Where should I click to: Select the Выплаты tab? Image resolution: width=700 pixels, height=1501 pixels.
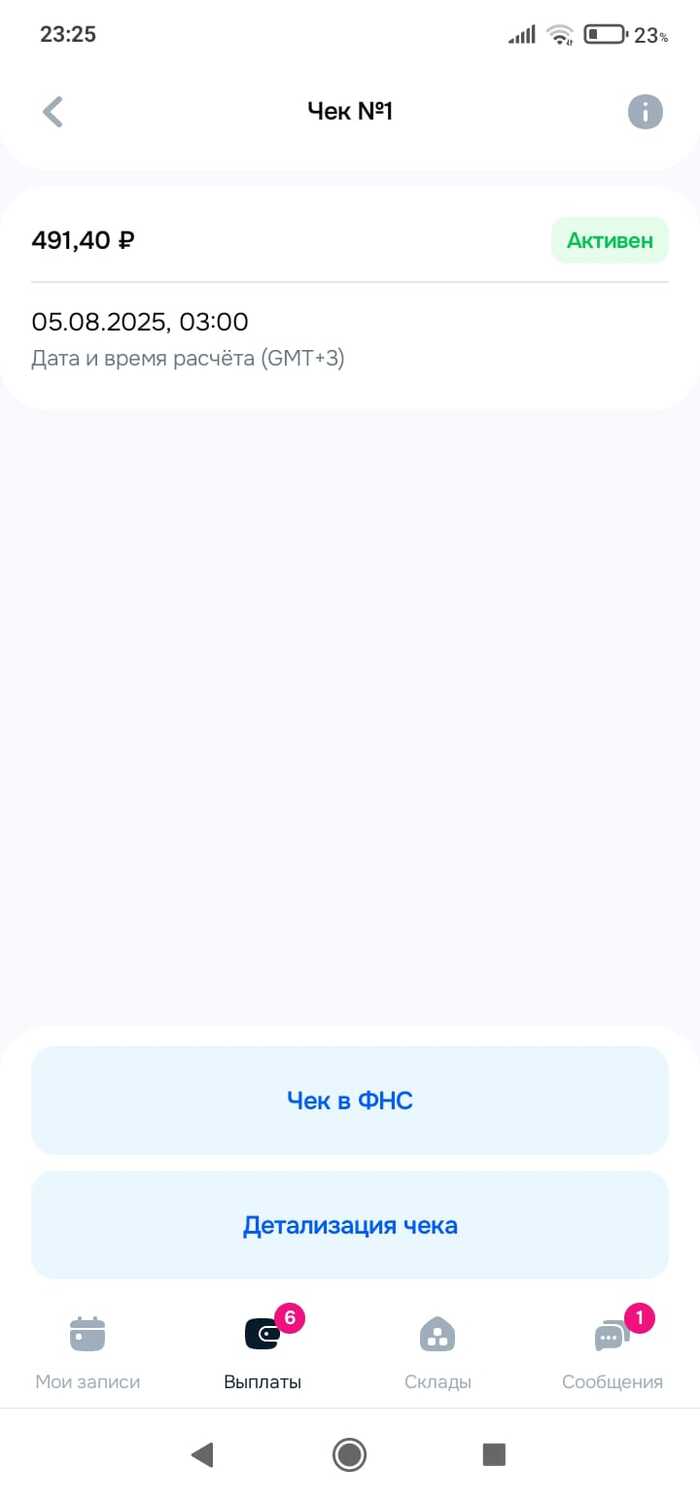263,1353
